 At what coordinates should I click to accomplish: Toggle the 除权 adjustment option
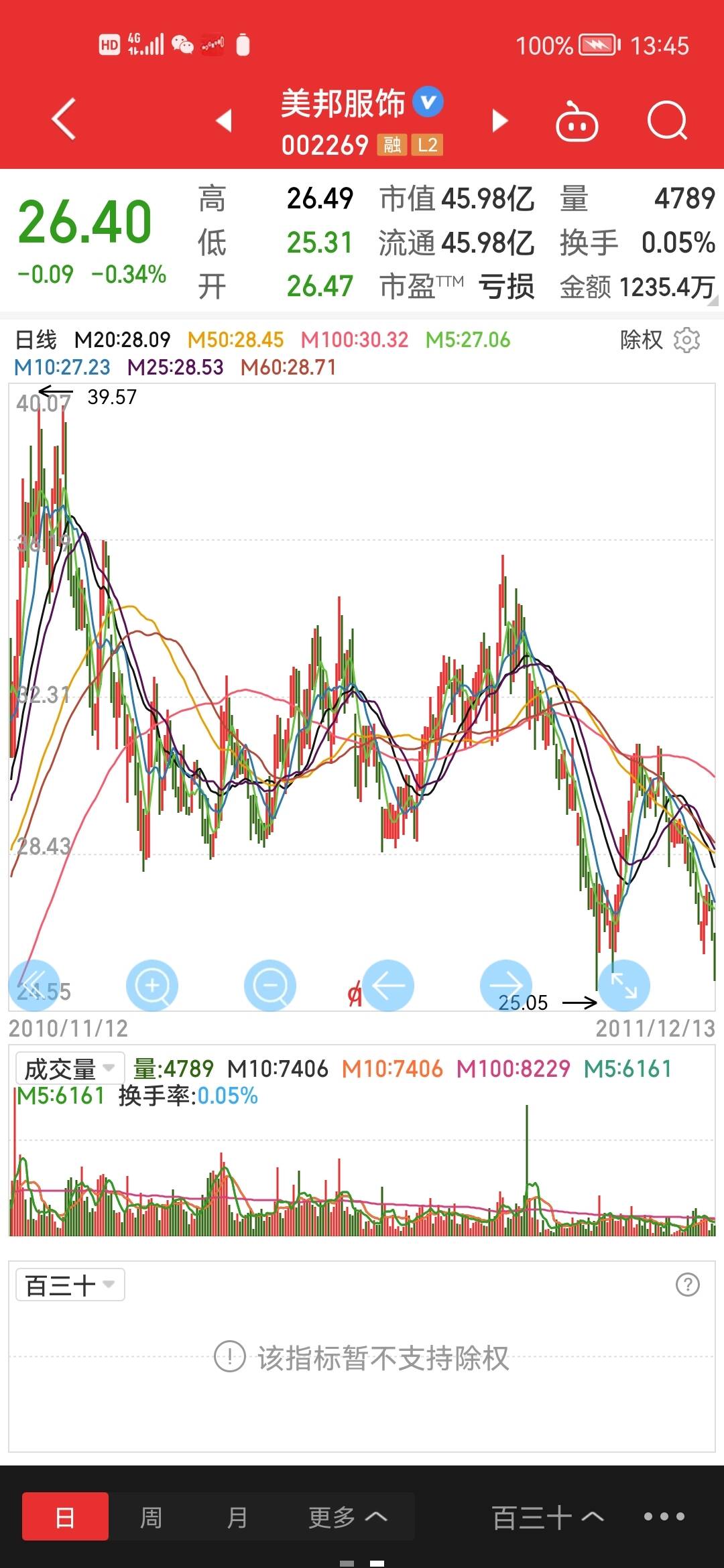pos(641,340)
